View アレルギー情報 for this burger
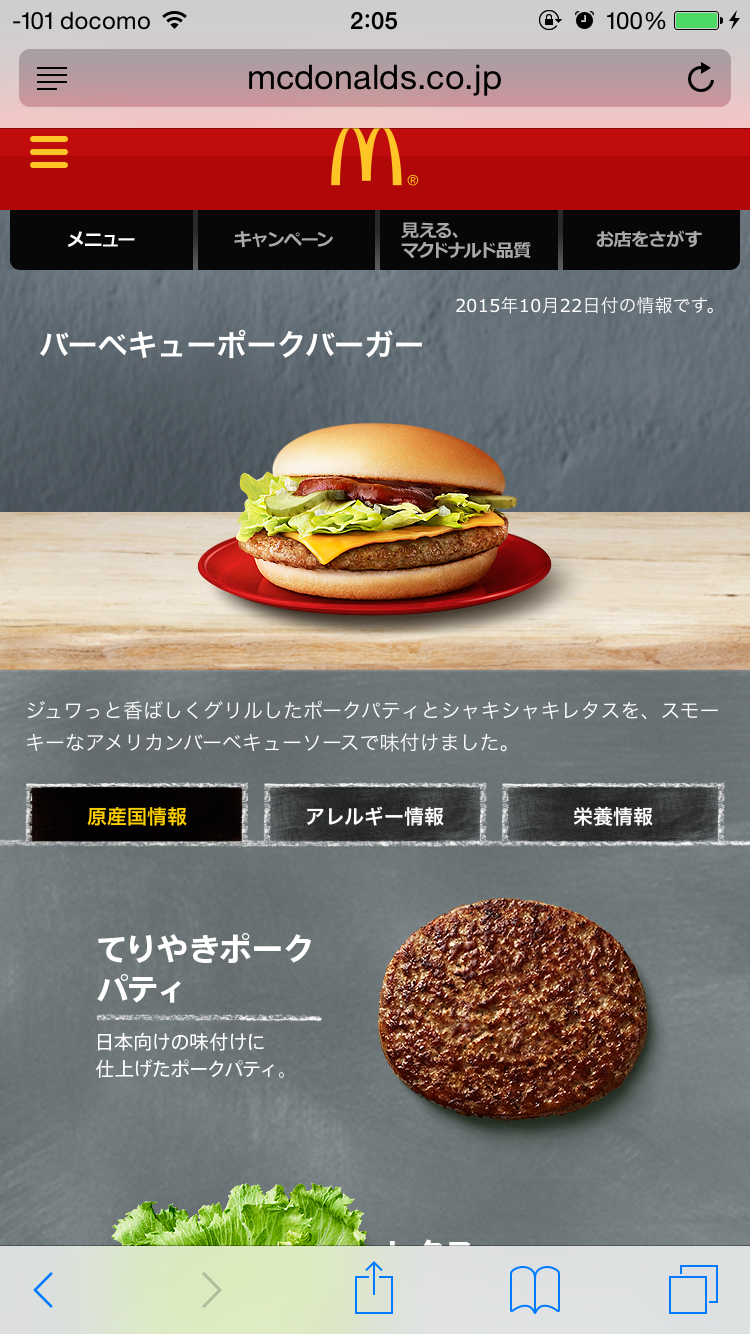The width and height of the screenshot is (750, 1334). coord(375,816)
